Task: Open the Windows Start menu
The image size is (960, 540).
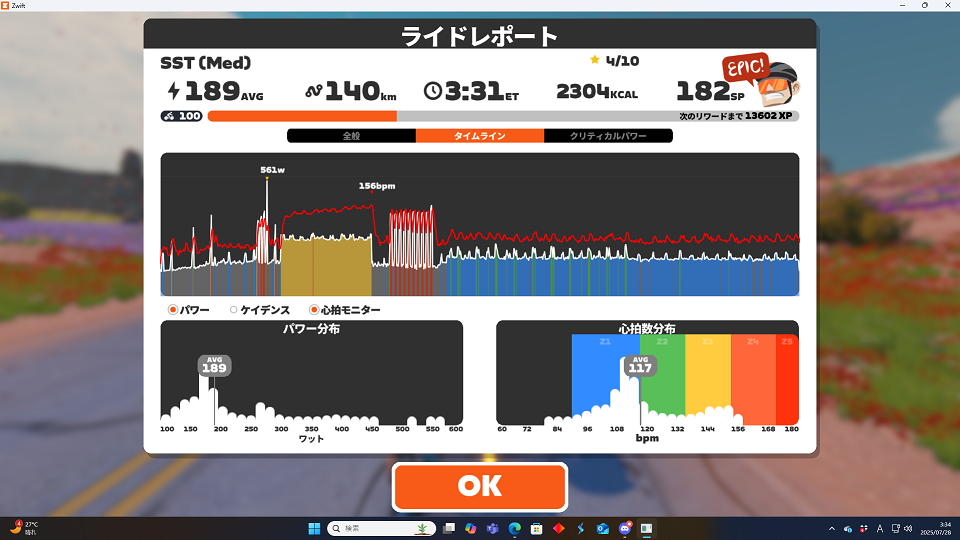Action: click(x=314, y=528)
